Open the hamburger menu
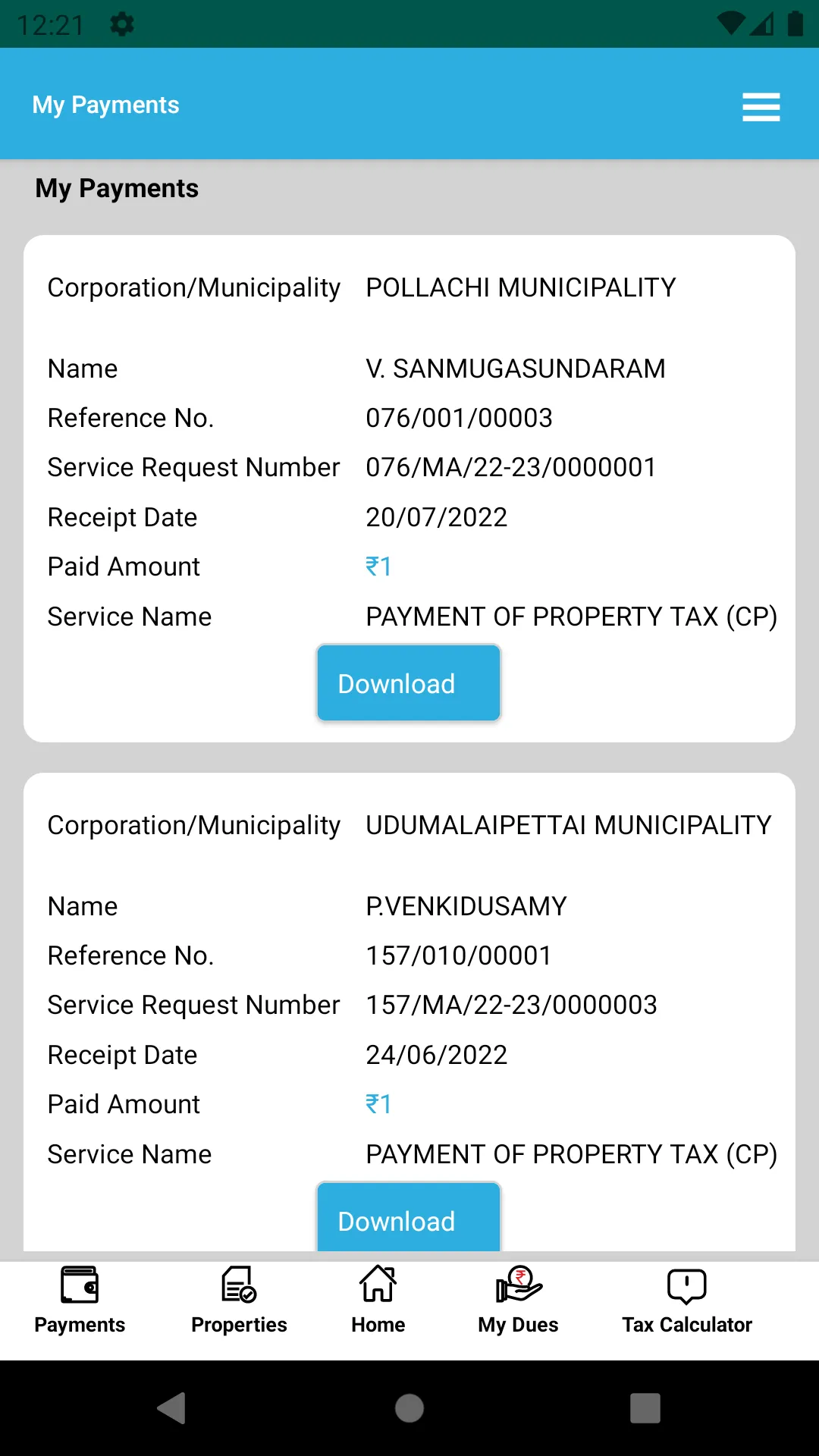This screenshot has width=819, height=1456. (761, 107)
